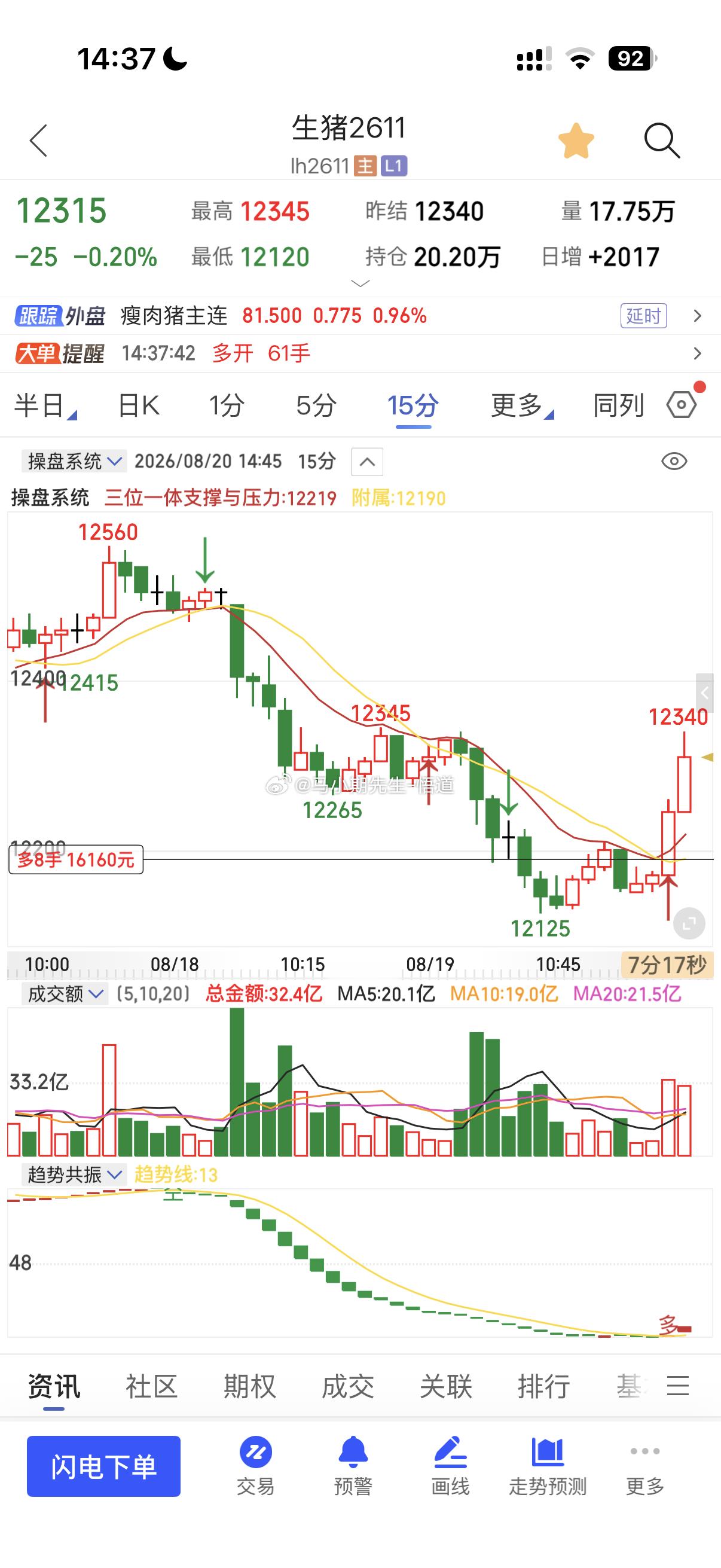721x1568 pixels.
Task: Switch to the 期权 tab
Action: 249,1387
